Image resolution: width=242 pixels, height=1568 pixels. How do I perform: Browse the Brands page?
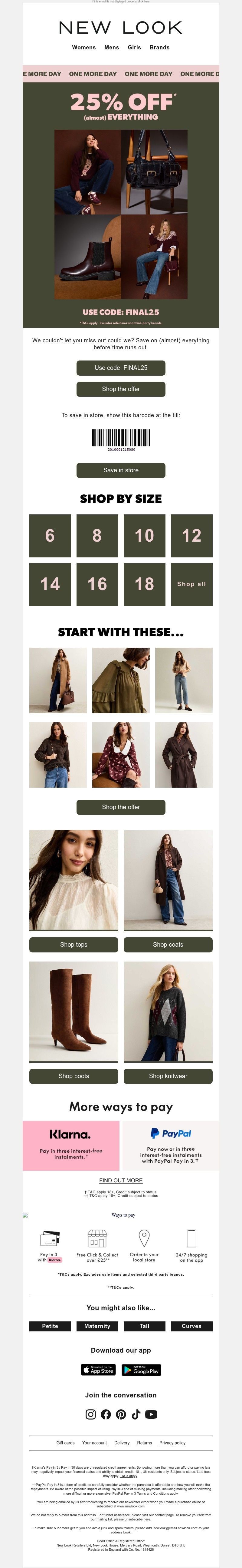(159, 48)
